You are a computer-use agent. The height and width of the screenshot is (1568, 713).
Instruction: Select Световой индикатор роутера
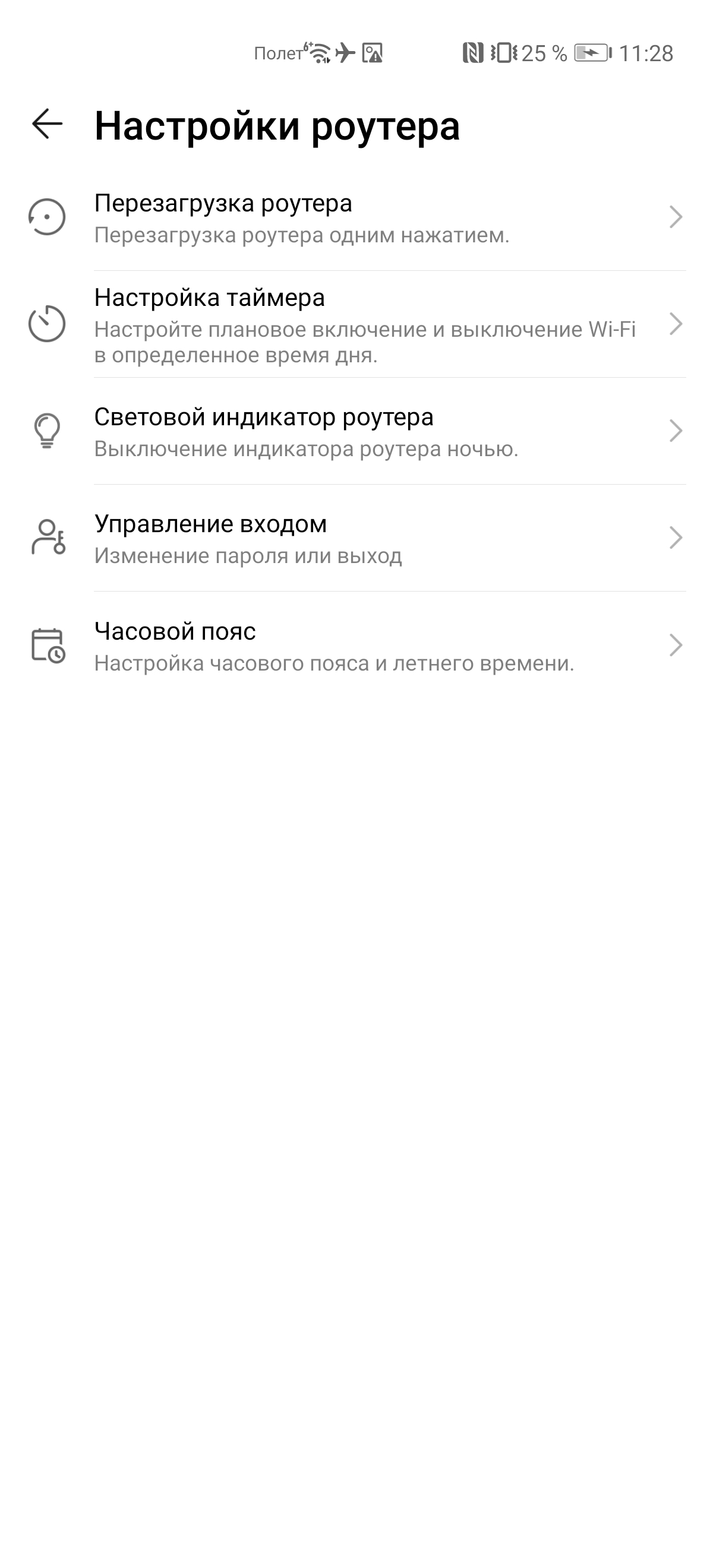[x=356, y=431]
